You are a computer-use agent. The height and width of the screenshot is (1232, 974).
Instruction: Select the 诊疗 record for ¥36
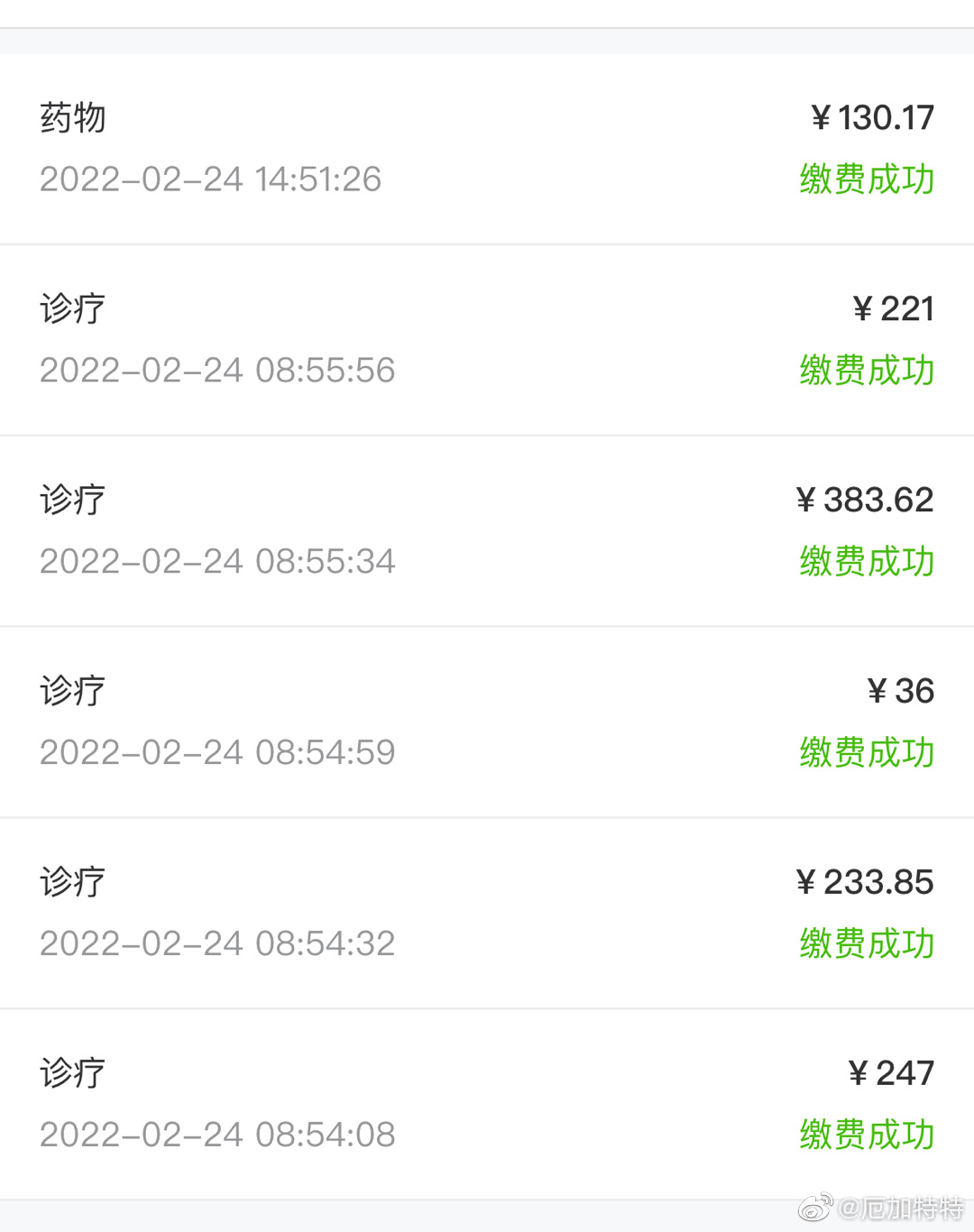pyautogui.click(x=487, y=722)
